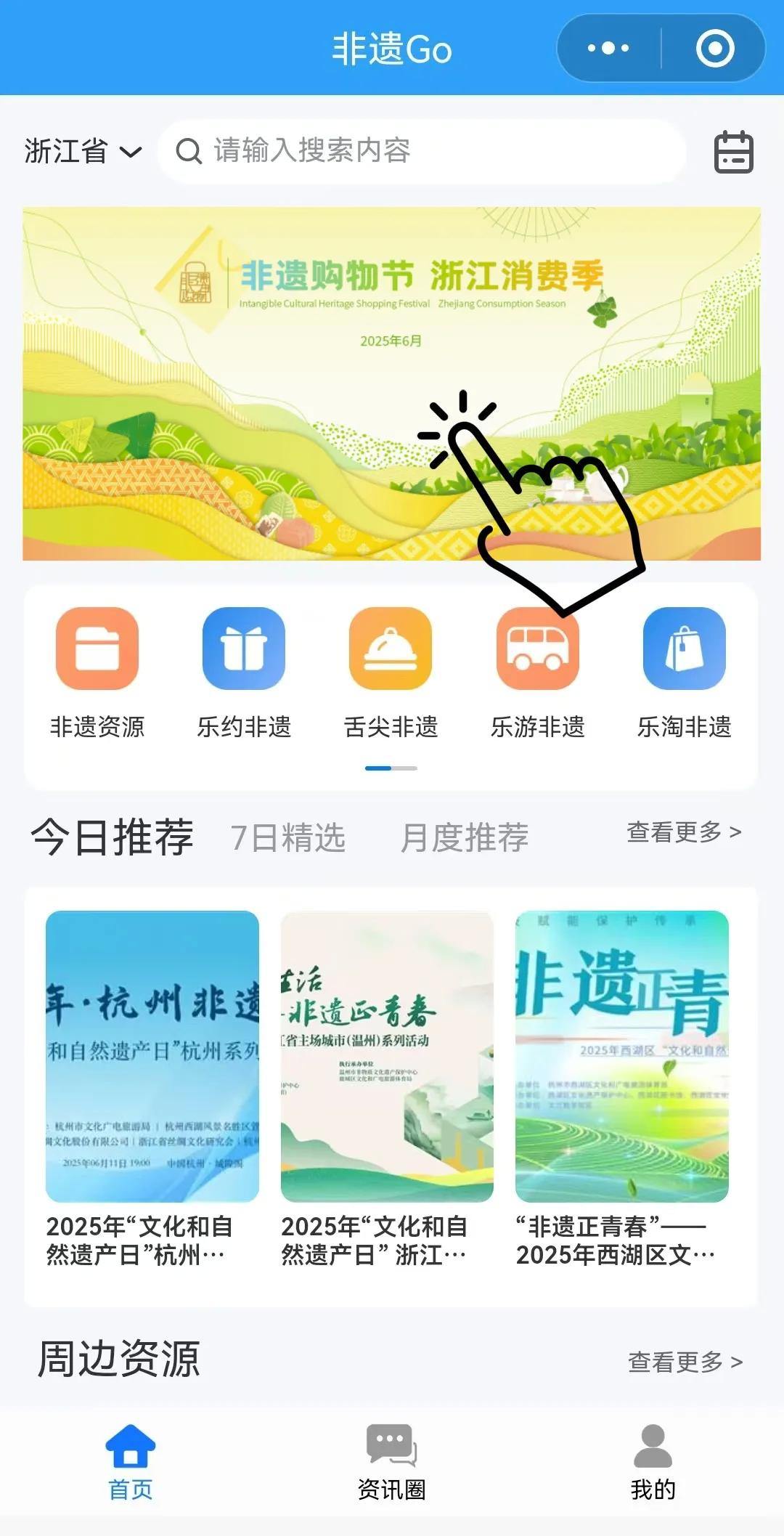Viewport: 784px width, 1536px height.
Task: Expand the 浙江省 province dropdown
Action: (83, 151)
